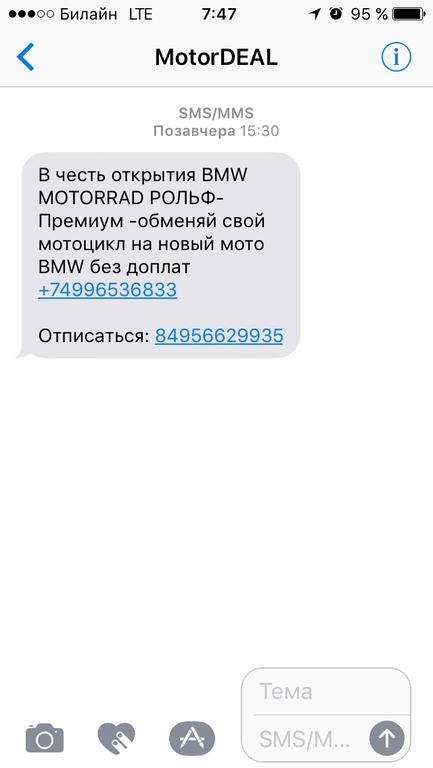Call the number +74996536833
This screenshot has height=768, width=433.
(107, 289)
